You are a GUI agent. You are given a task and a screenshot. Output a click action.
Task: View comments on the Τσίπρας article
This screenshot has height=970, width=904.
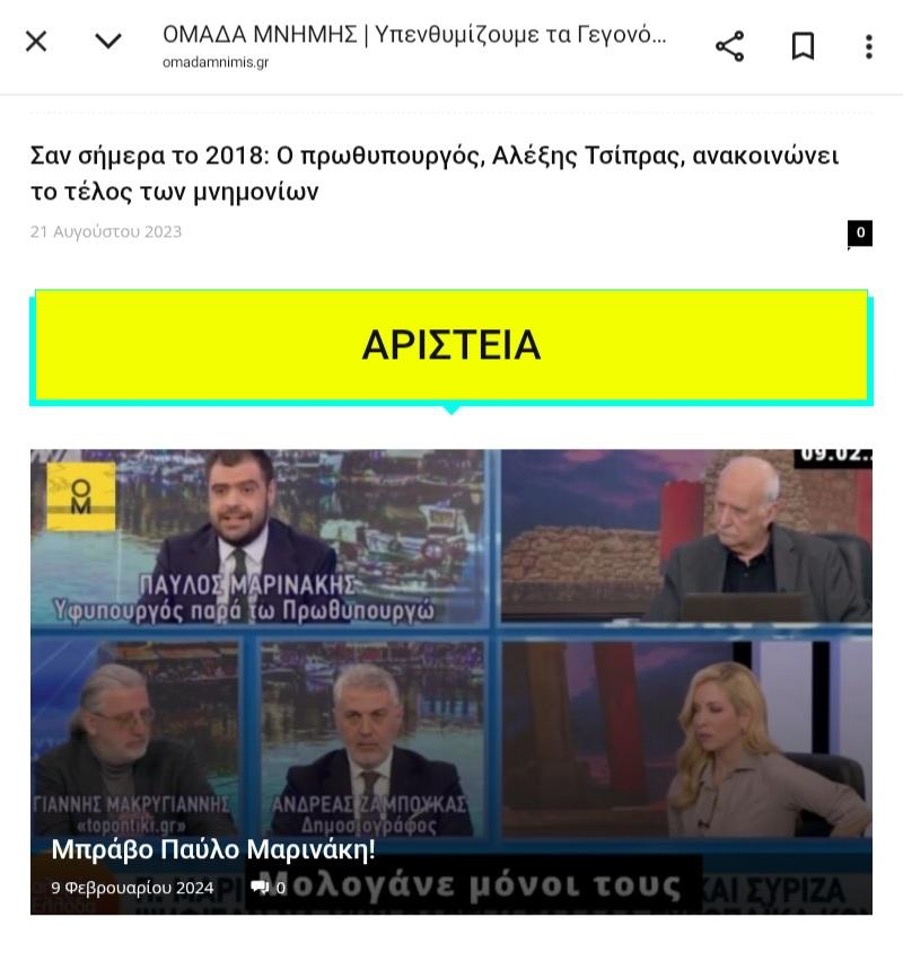pos(859,233)
